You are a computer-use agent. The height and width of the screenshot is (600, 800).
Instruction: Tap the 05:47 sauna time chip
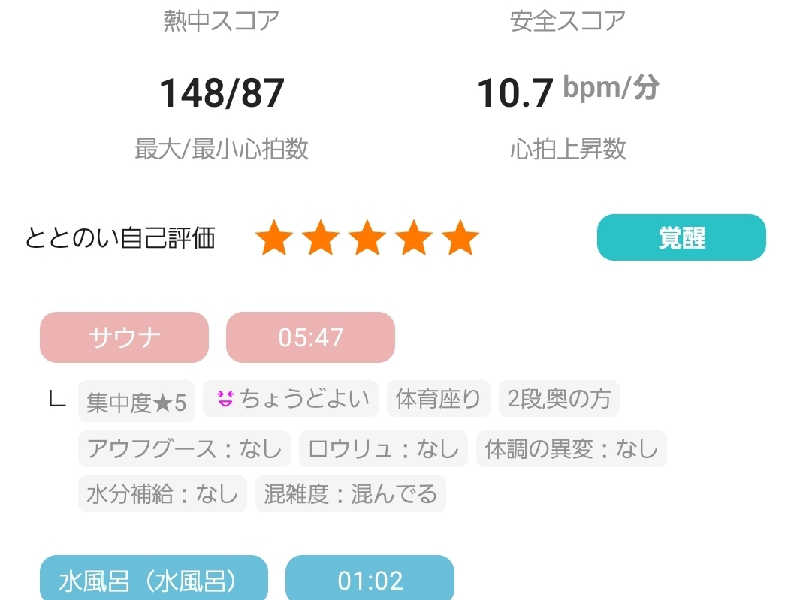pyautogui.click(x=310, y=337)
